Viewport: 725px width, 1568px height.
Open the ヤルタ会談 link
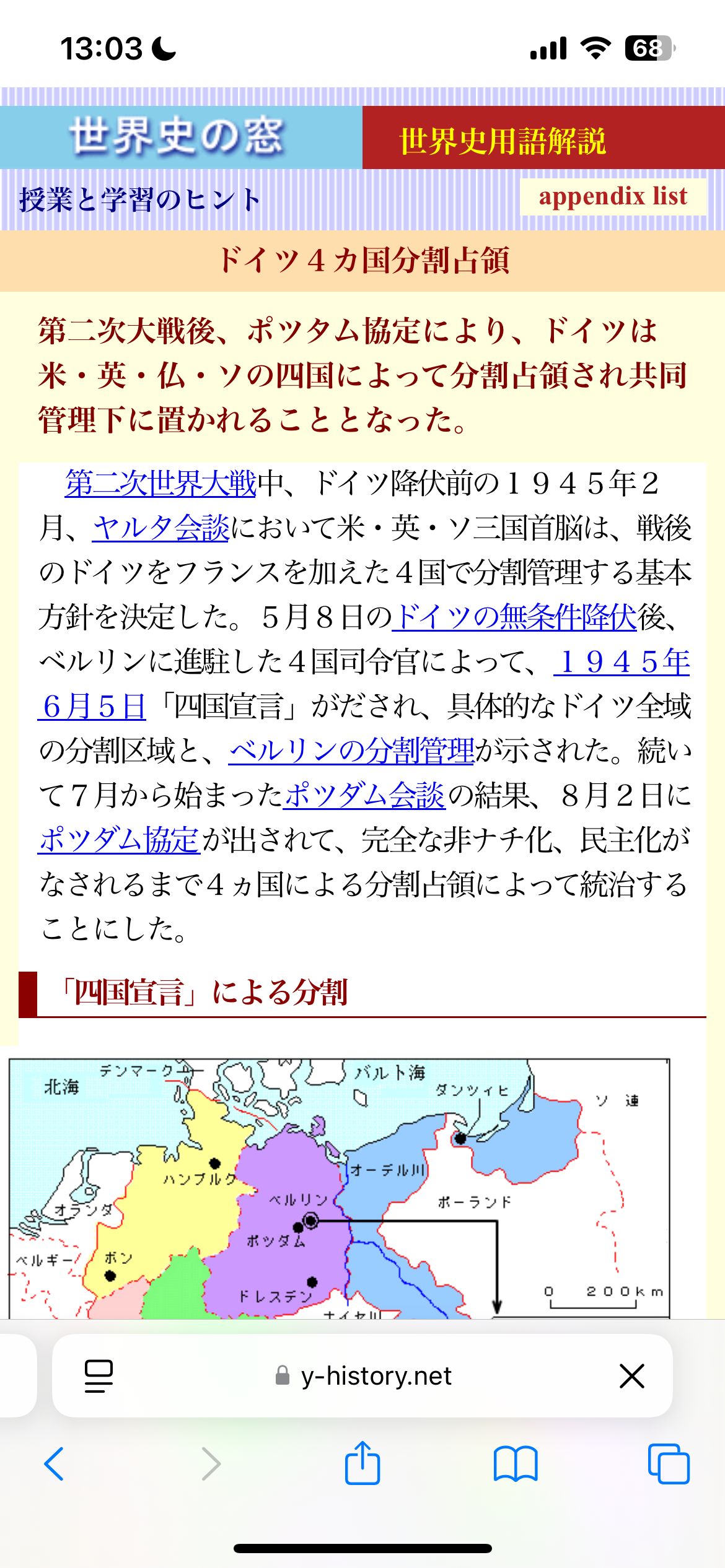(161, 528)
